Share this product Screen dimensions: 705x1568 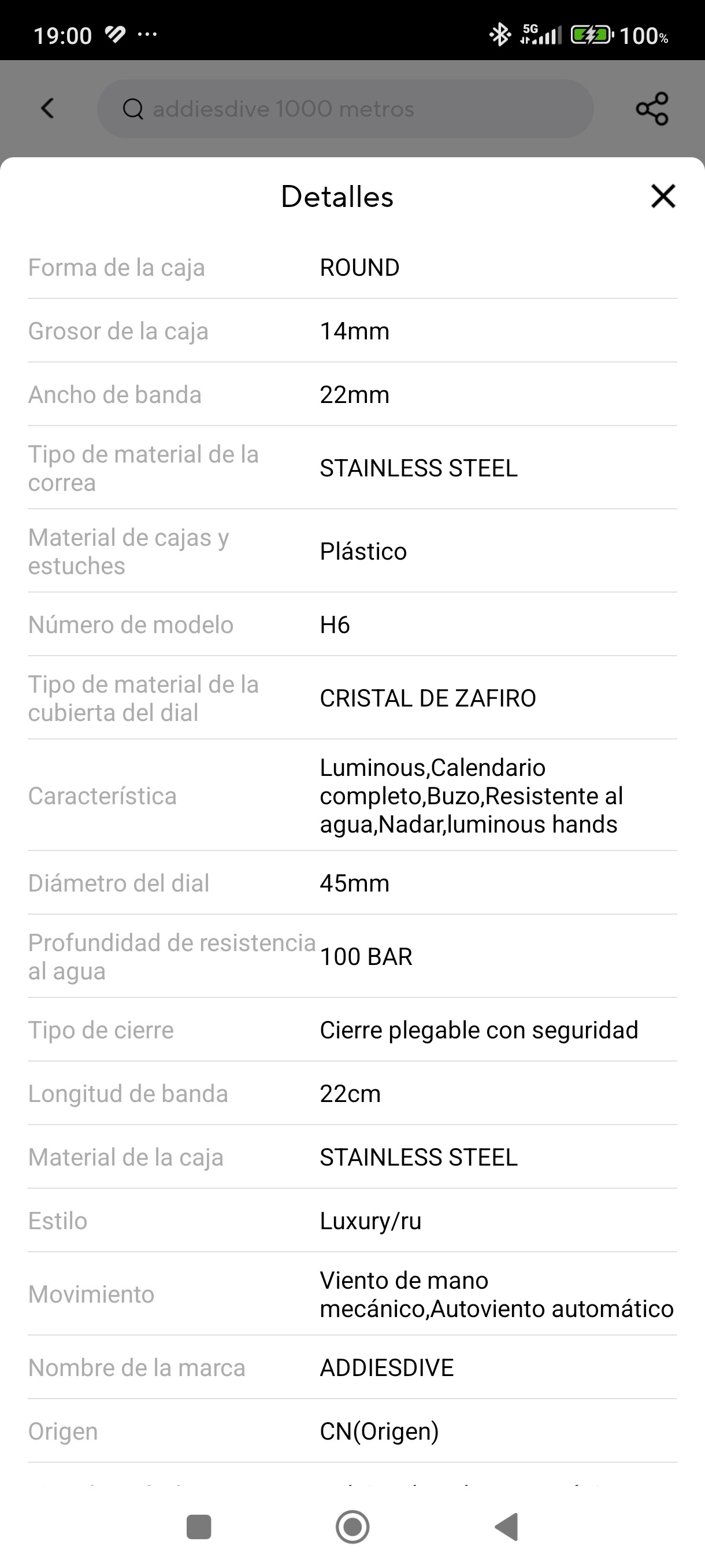point(652,109)
